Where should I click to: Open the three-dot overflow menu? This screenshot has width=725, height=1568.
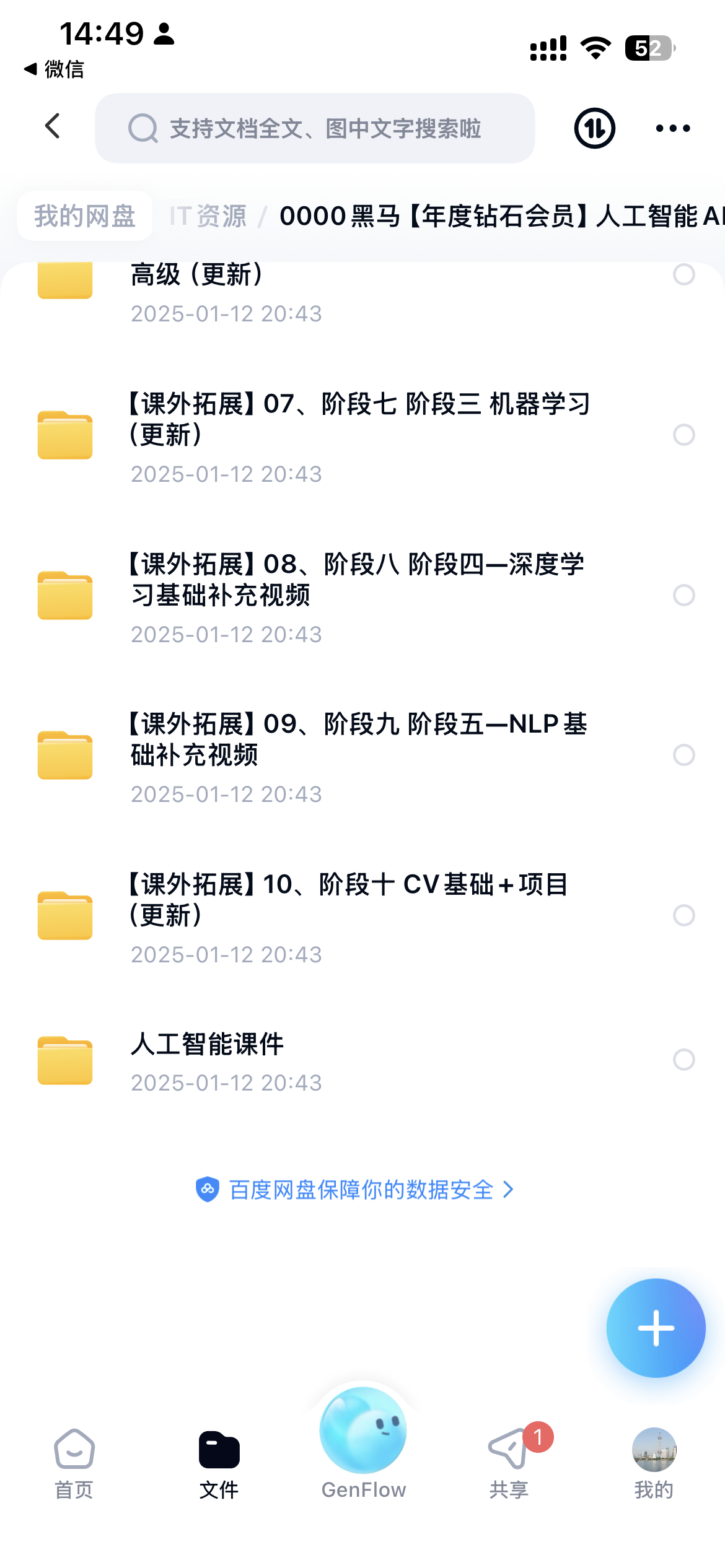click(x=673, y=128)
